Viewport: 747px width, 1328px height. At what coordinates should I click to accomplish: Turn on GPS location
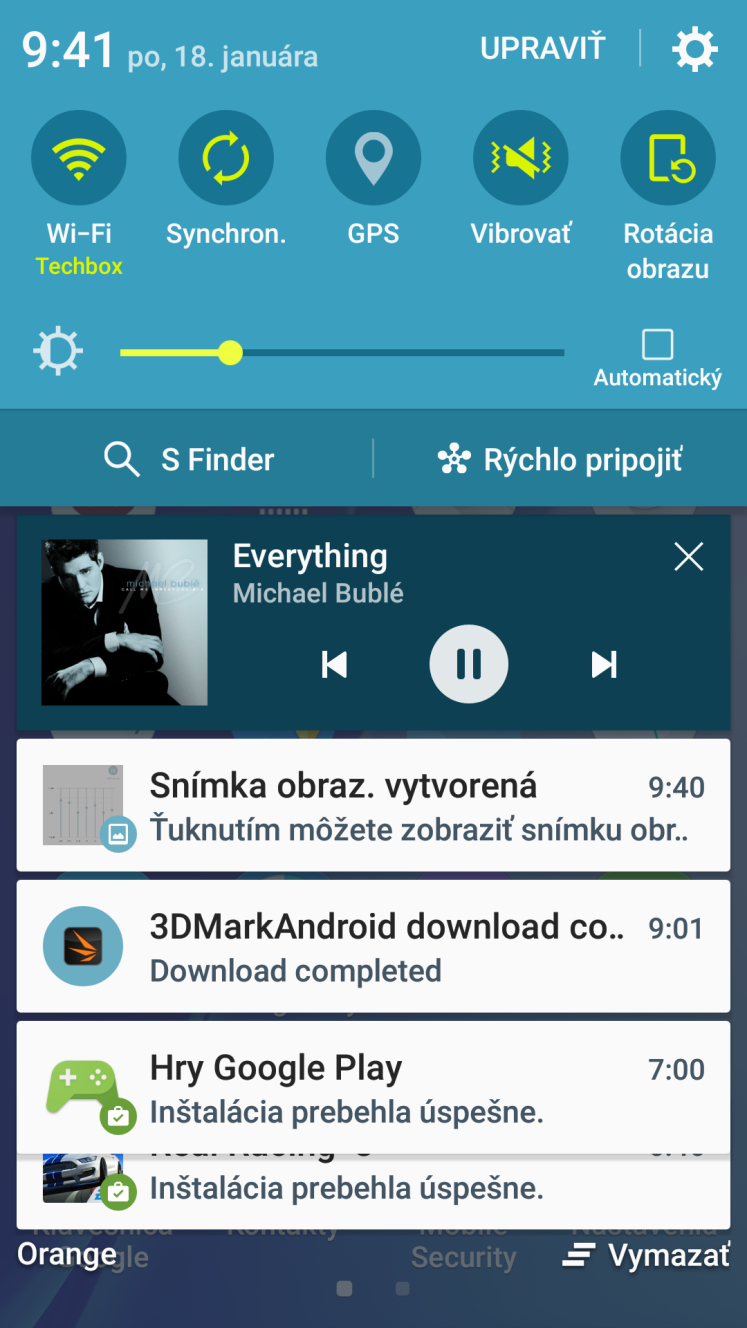[373, 158]
